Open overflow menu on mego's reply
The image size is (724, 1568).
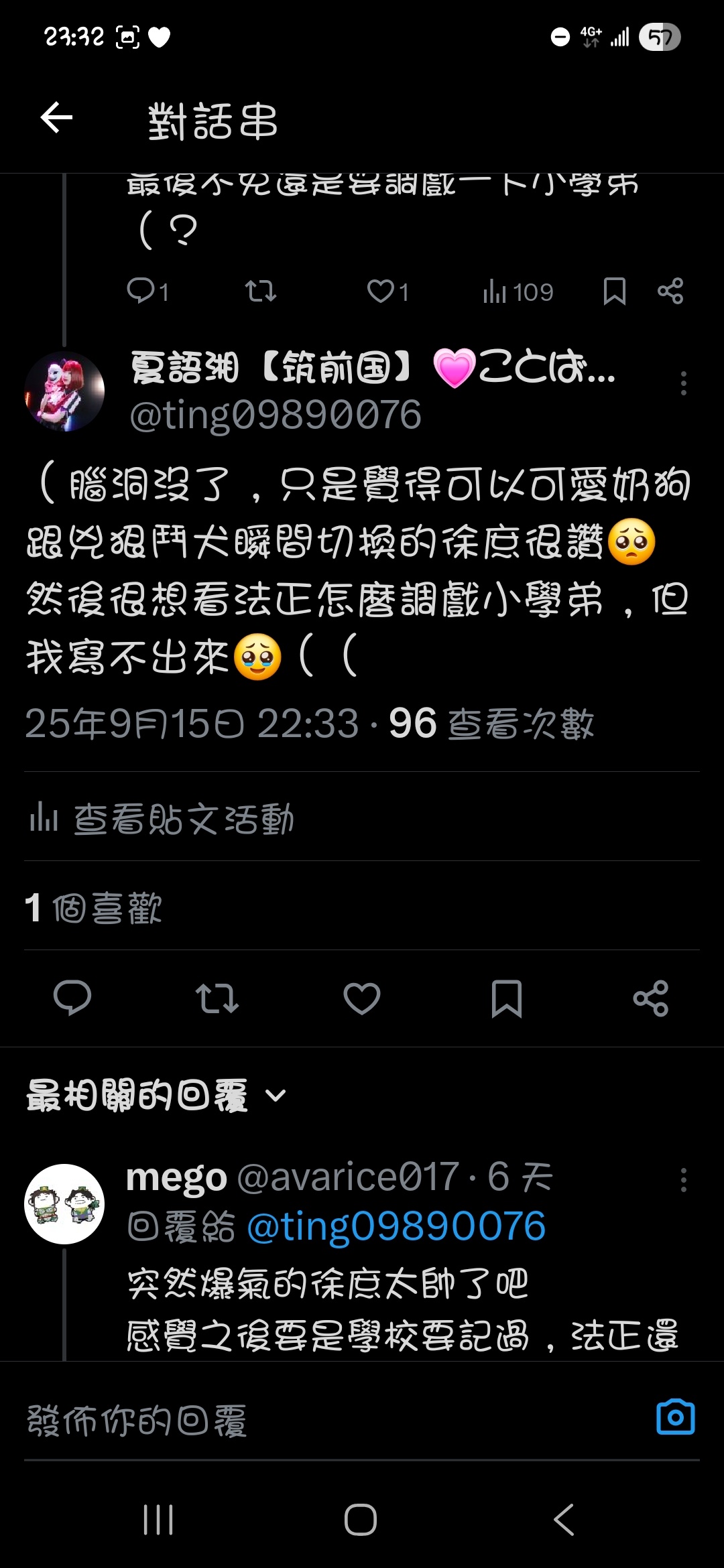tap(683, 1179)
